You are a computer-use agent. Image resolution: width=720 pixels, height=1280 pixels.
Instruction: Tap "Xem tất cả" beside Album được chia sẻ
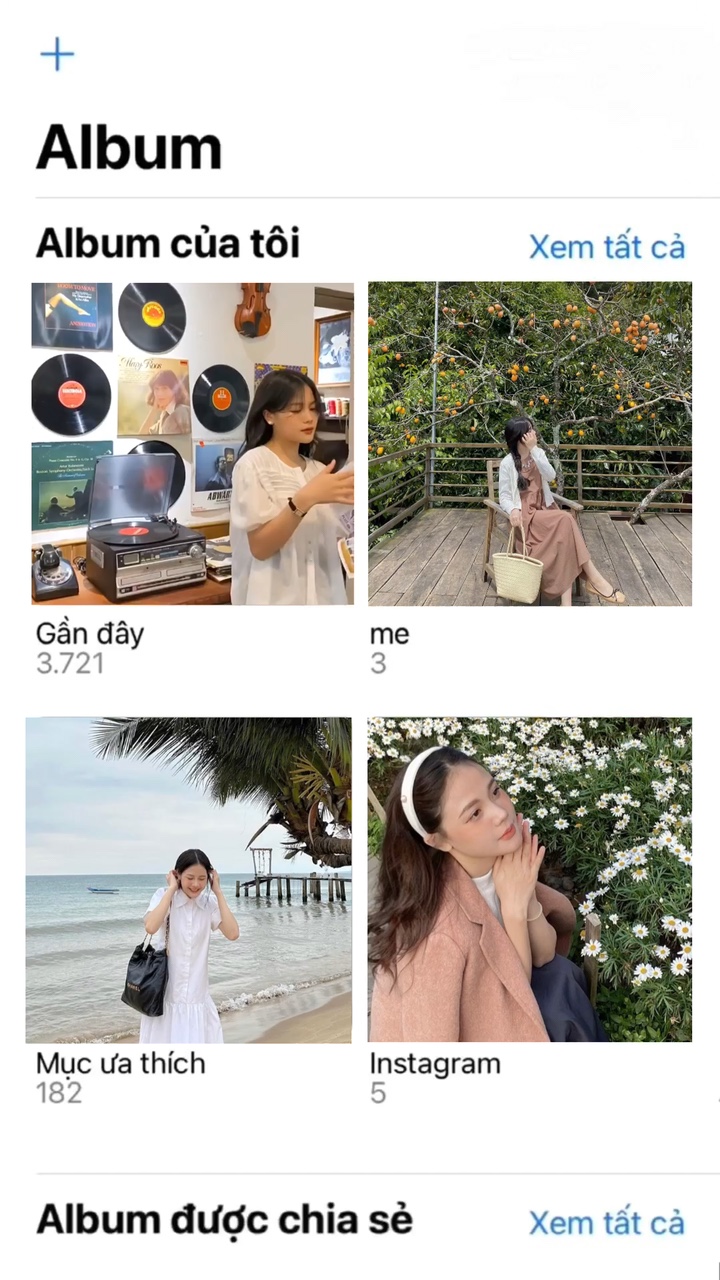tap(606, 1222)
